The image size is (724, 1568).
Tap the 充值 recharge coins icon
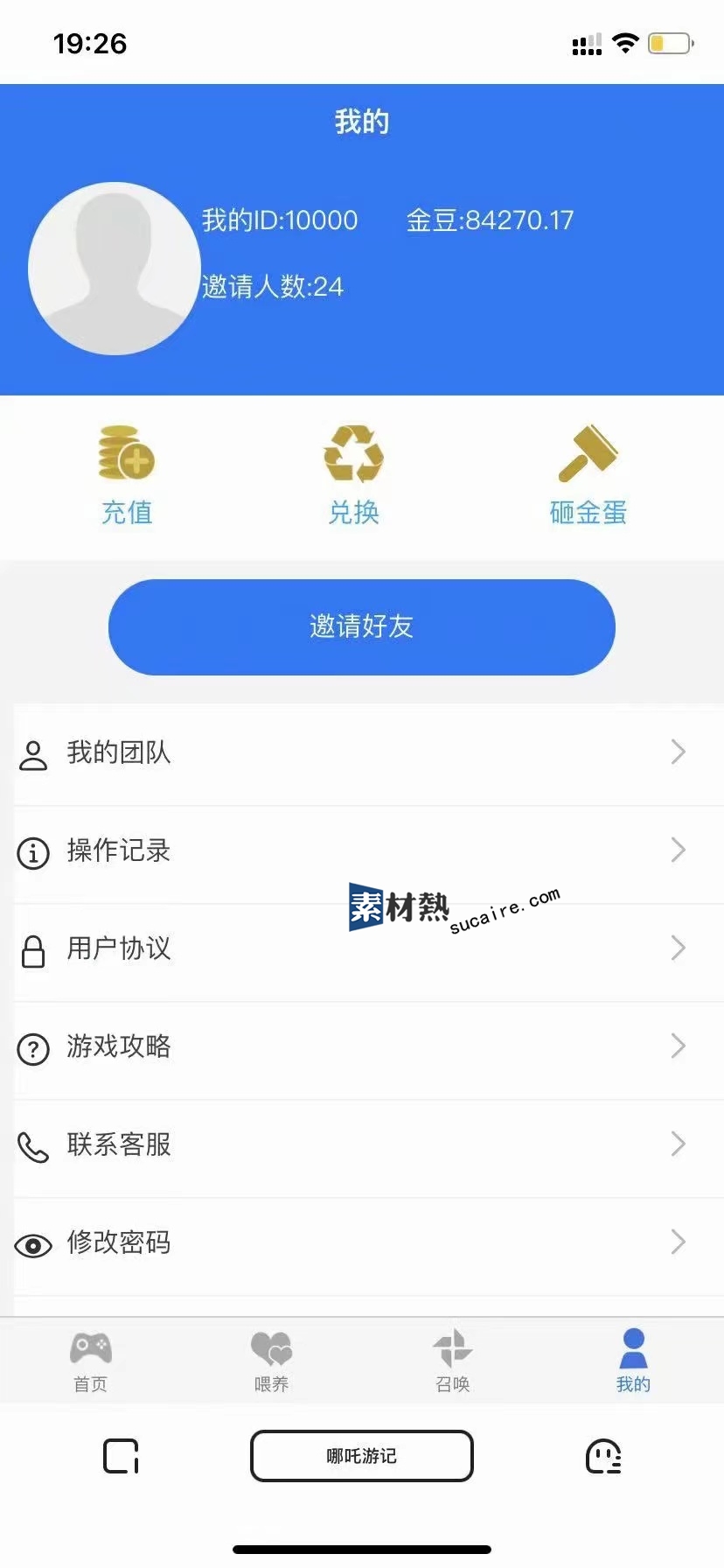point(127,453)
